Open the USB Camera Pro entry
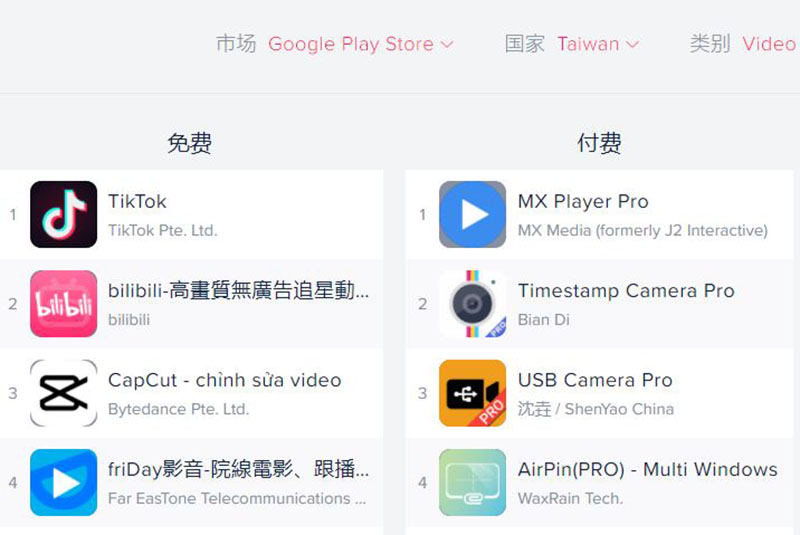The image size is (800, 535). click(x=594, y=381)
